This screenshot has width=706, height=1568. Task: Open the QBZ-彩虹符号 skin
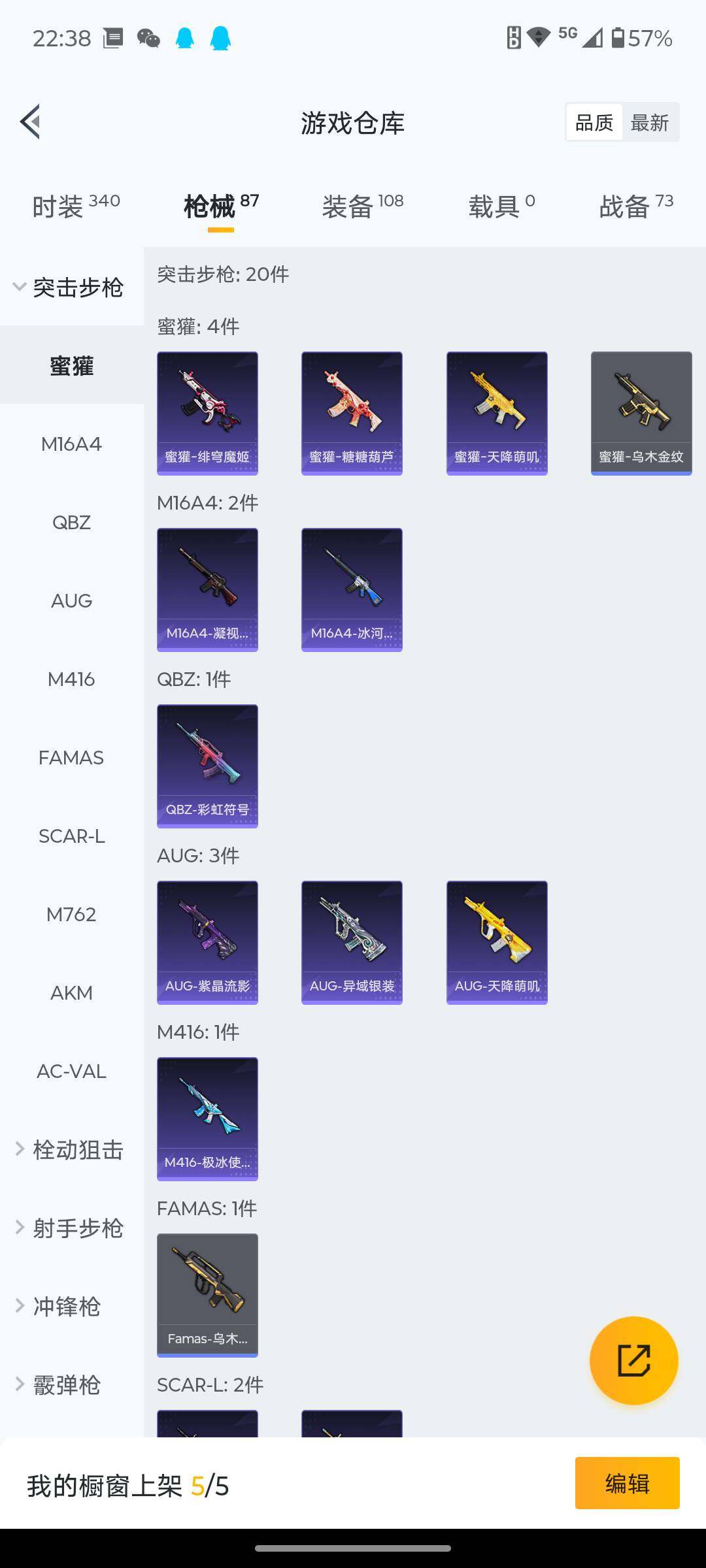tap(207, 766)
